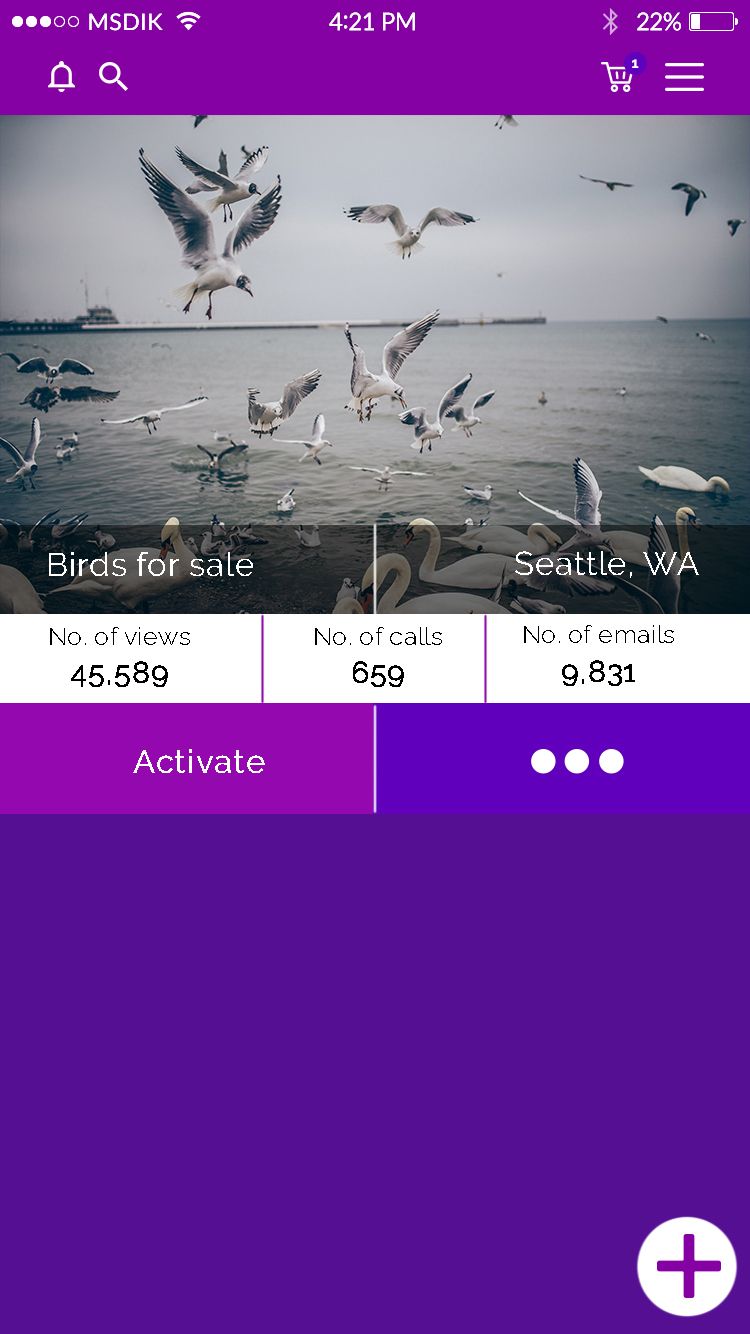750x1334 pixels.
Task: Open more options with three dots
Action: [576, 761]
